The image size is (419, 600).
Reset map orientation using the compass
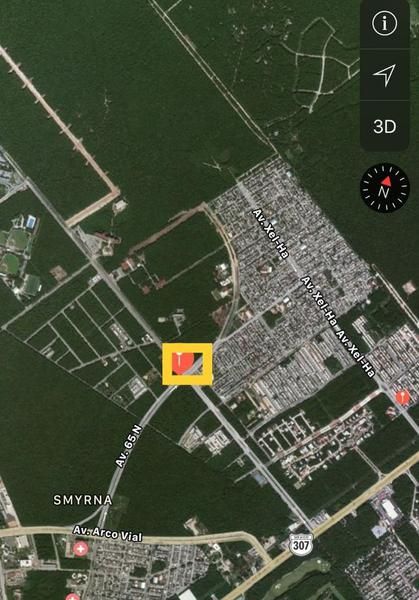(x=384, y=188)
